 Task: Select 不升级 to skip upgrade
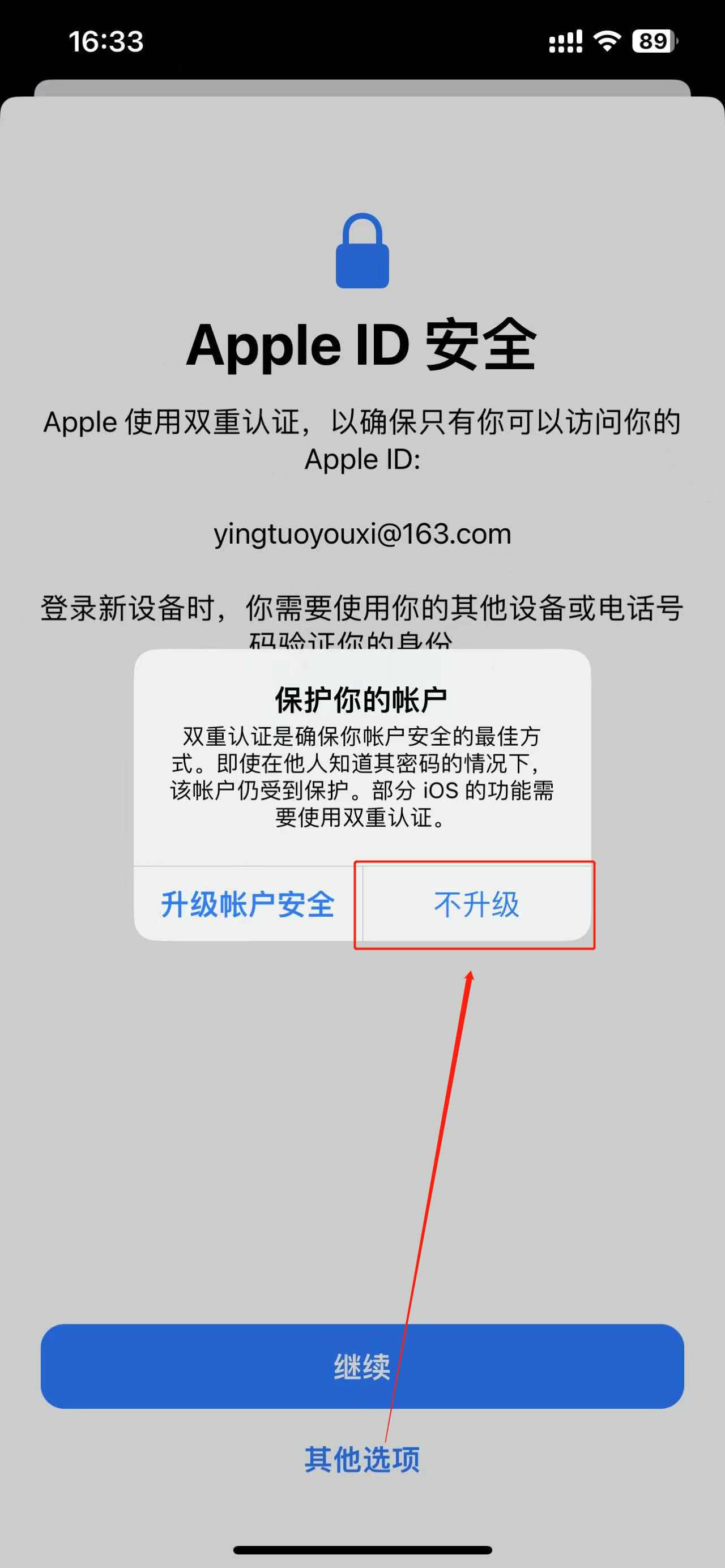coord(476,904)
